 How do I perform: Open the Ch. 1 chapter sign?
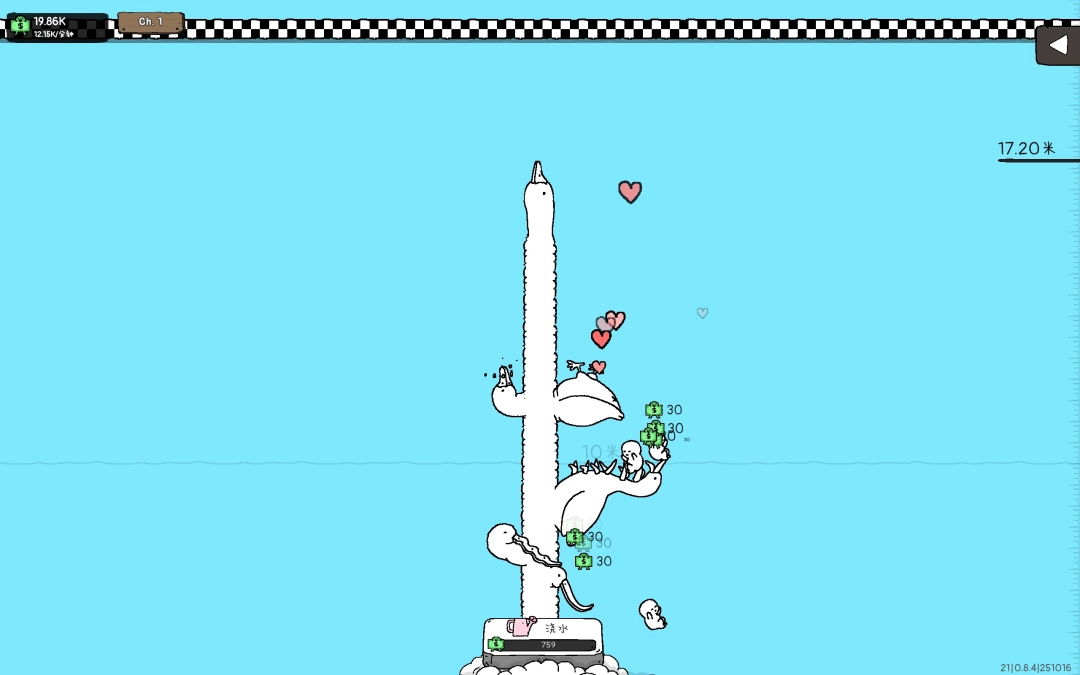(x=150, y=22)
